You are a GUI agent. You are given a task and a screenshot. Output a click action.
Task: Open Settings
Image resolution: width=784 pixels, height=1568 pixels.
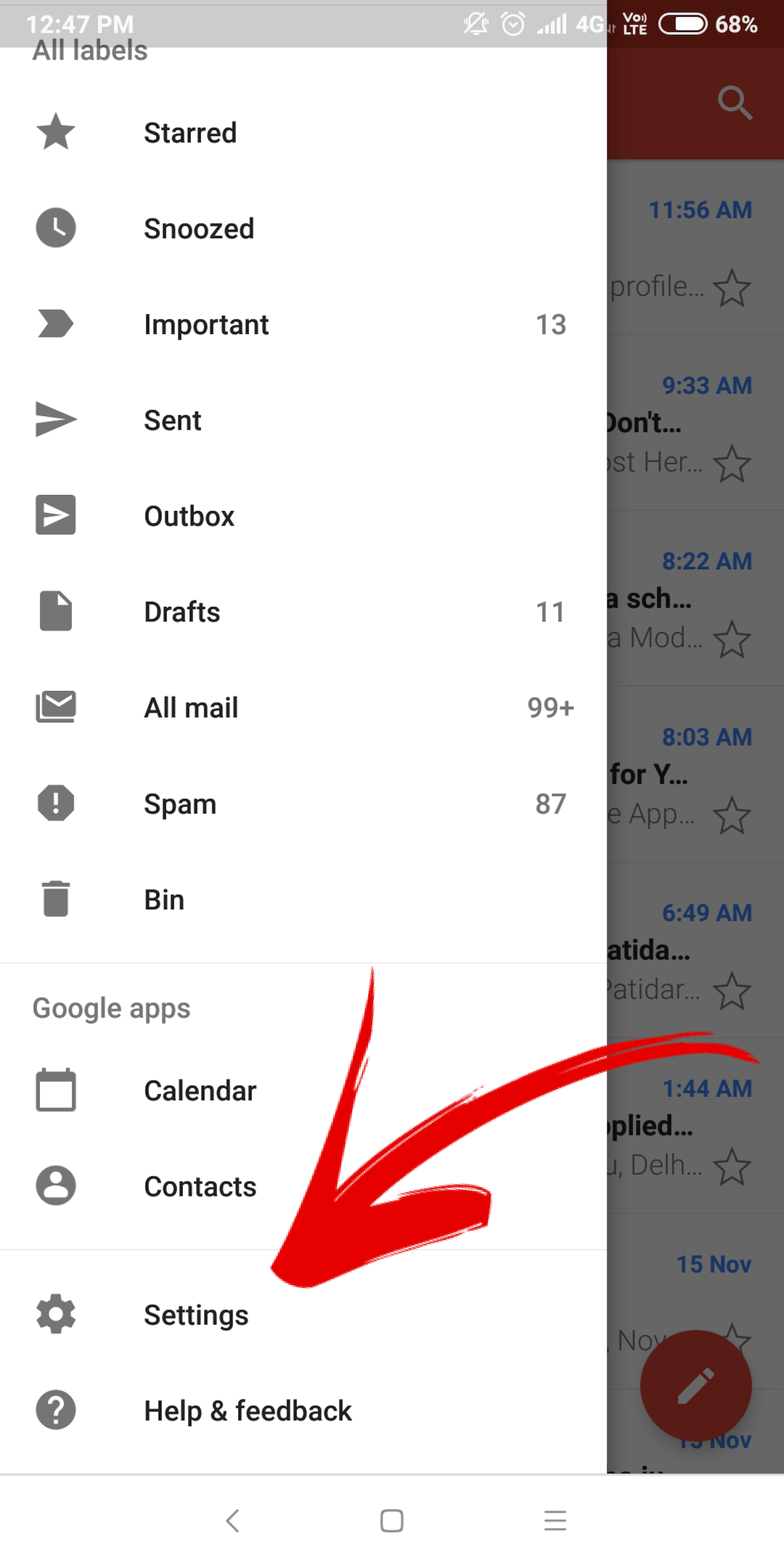[303, 1315]
